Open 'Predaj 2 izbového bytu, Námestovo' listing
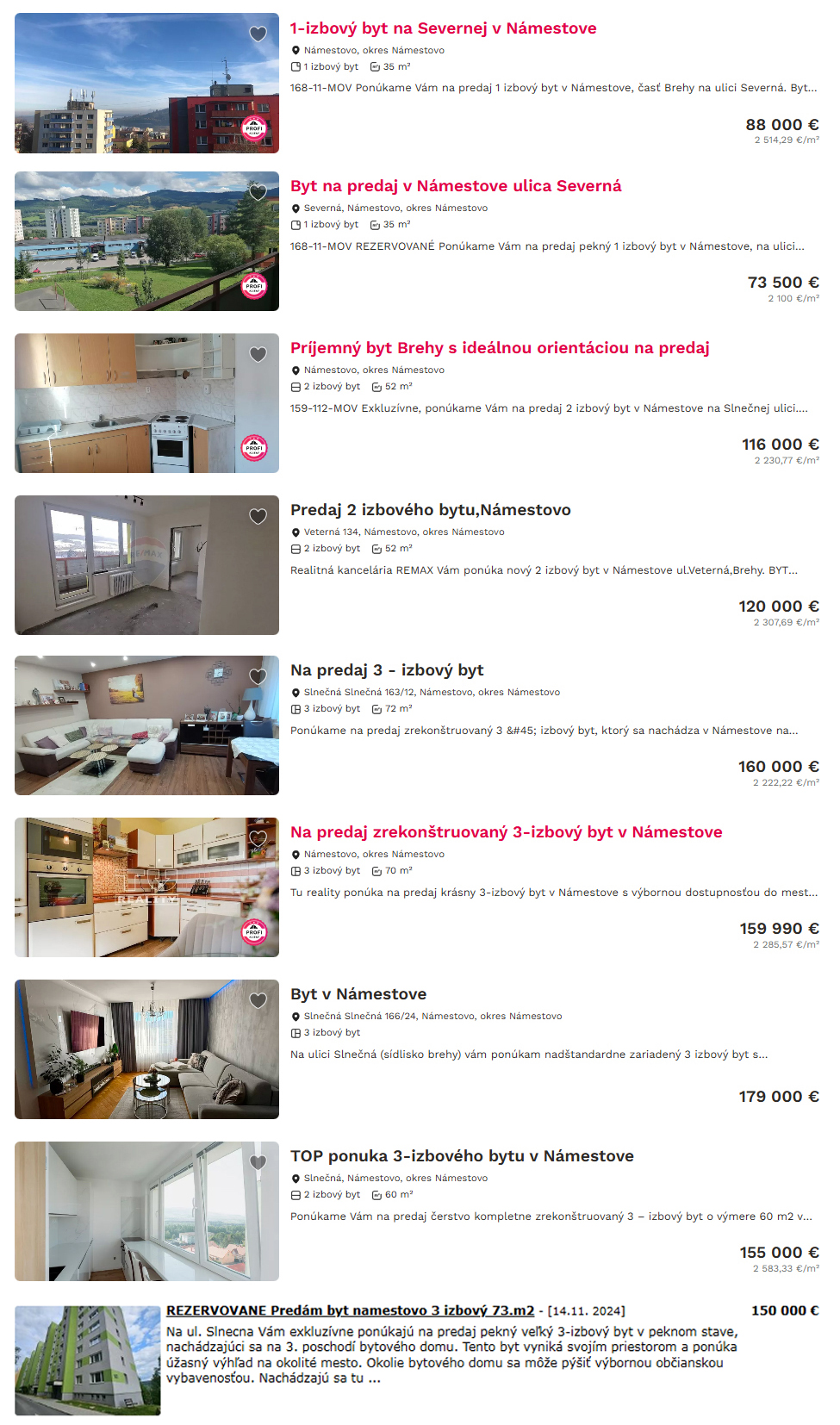The image size is (840, 1425). tap(430, 510)
